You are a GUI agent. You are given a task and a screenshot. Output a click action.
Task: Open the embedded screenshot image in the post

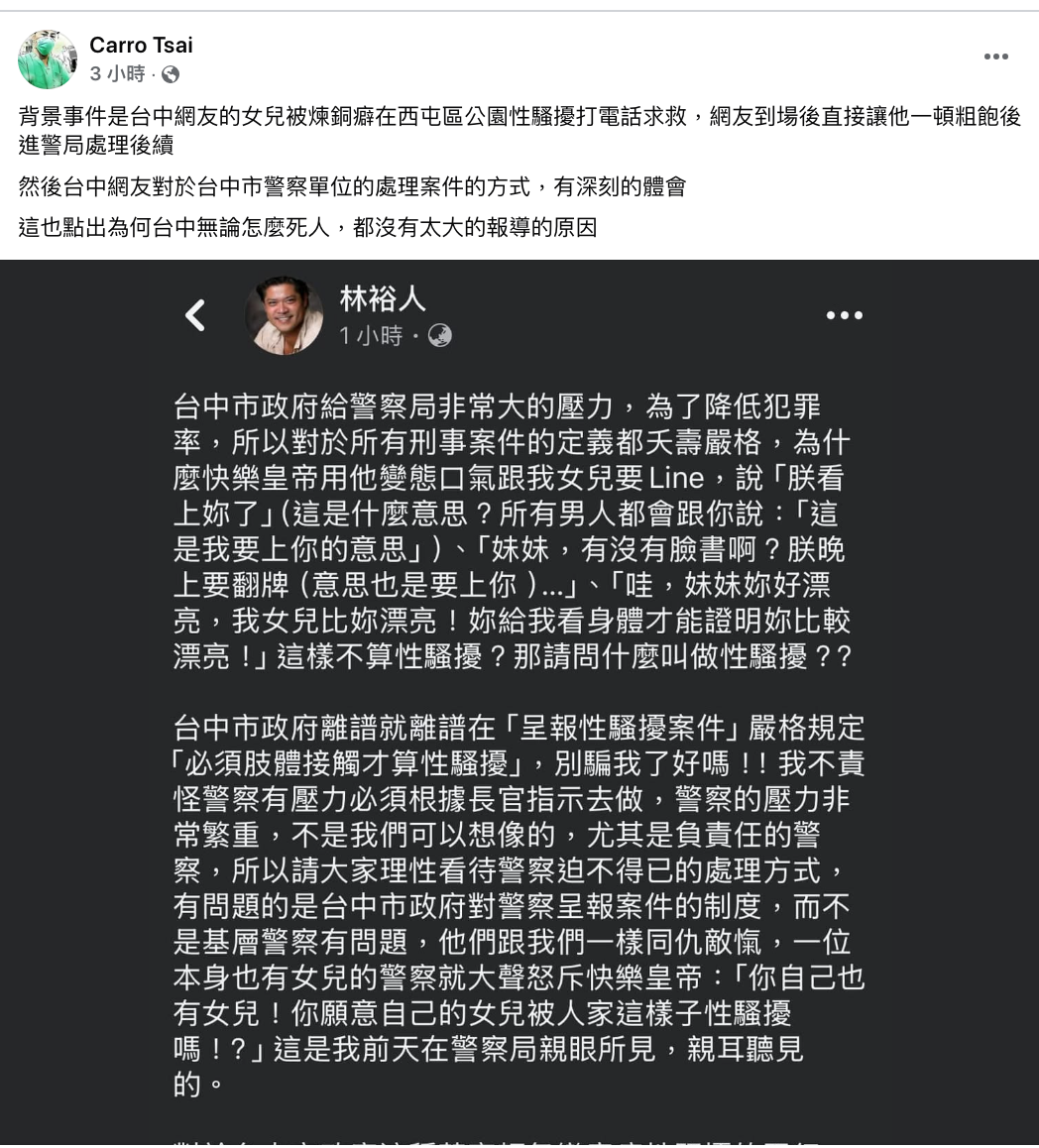click(x=519, y=702)
